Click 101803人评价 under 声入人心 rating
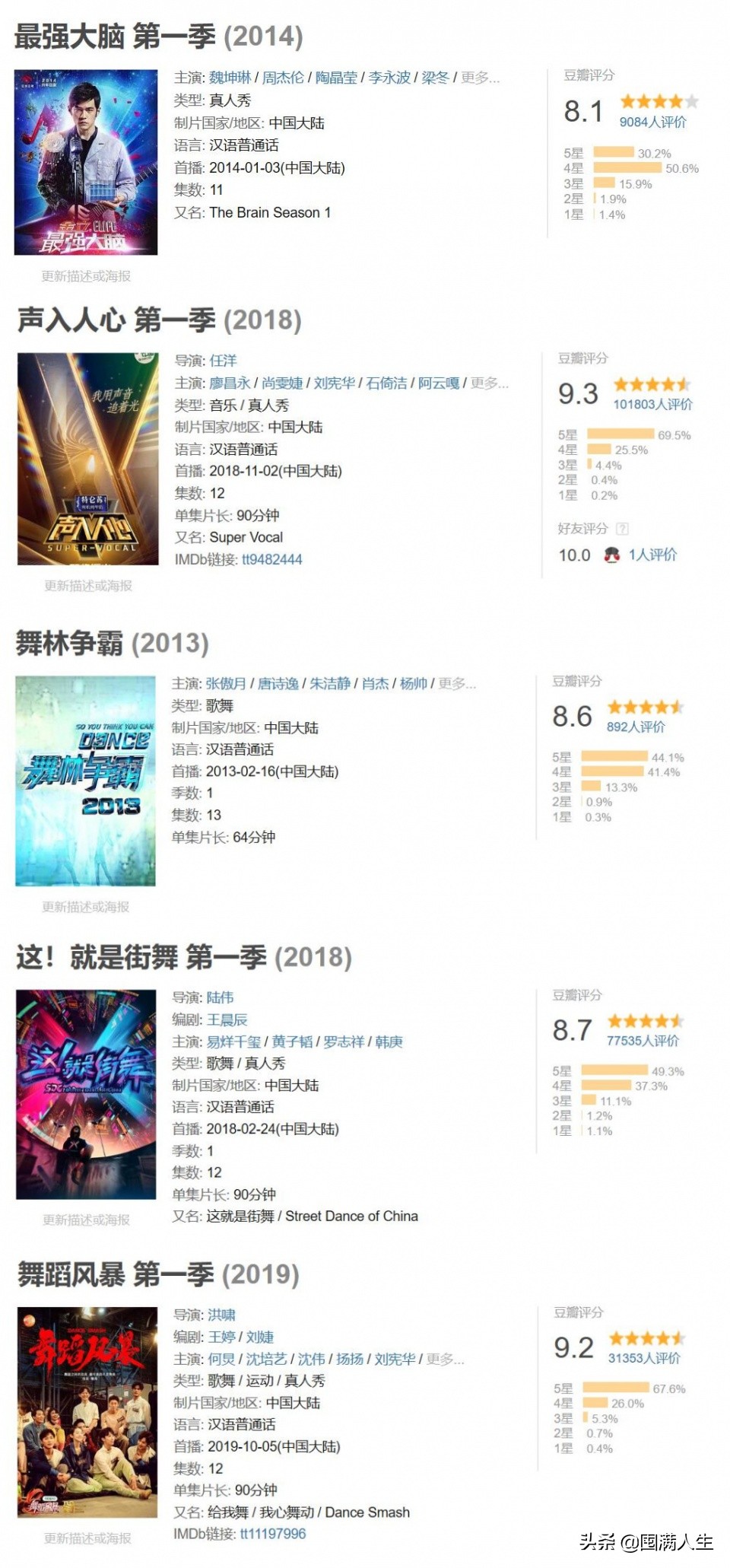 [654, 406]
